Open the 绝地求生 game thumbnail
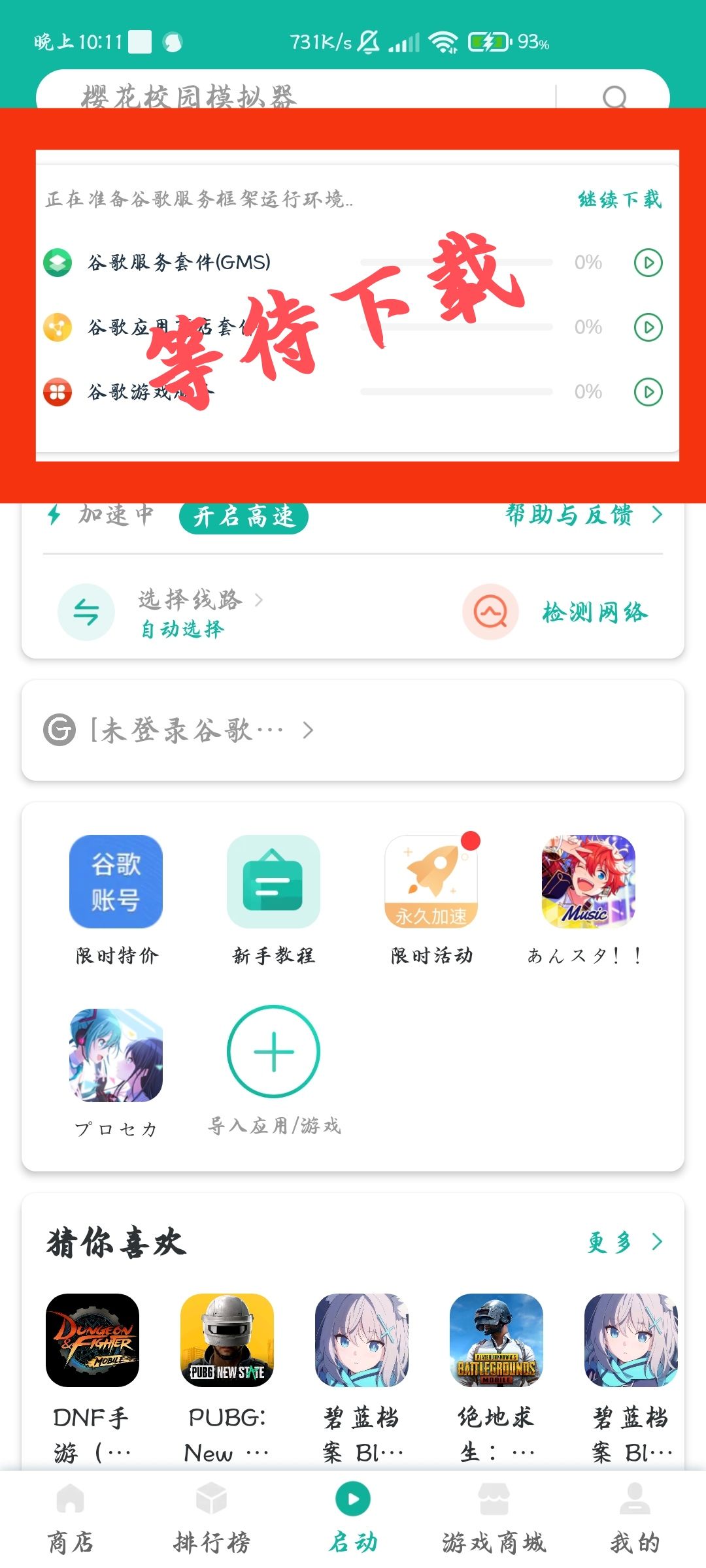 [x=497, y=1339]
